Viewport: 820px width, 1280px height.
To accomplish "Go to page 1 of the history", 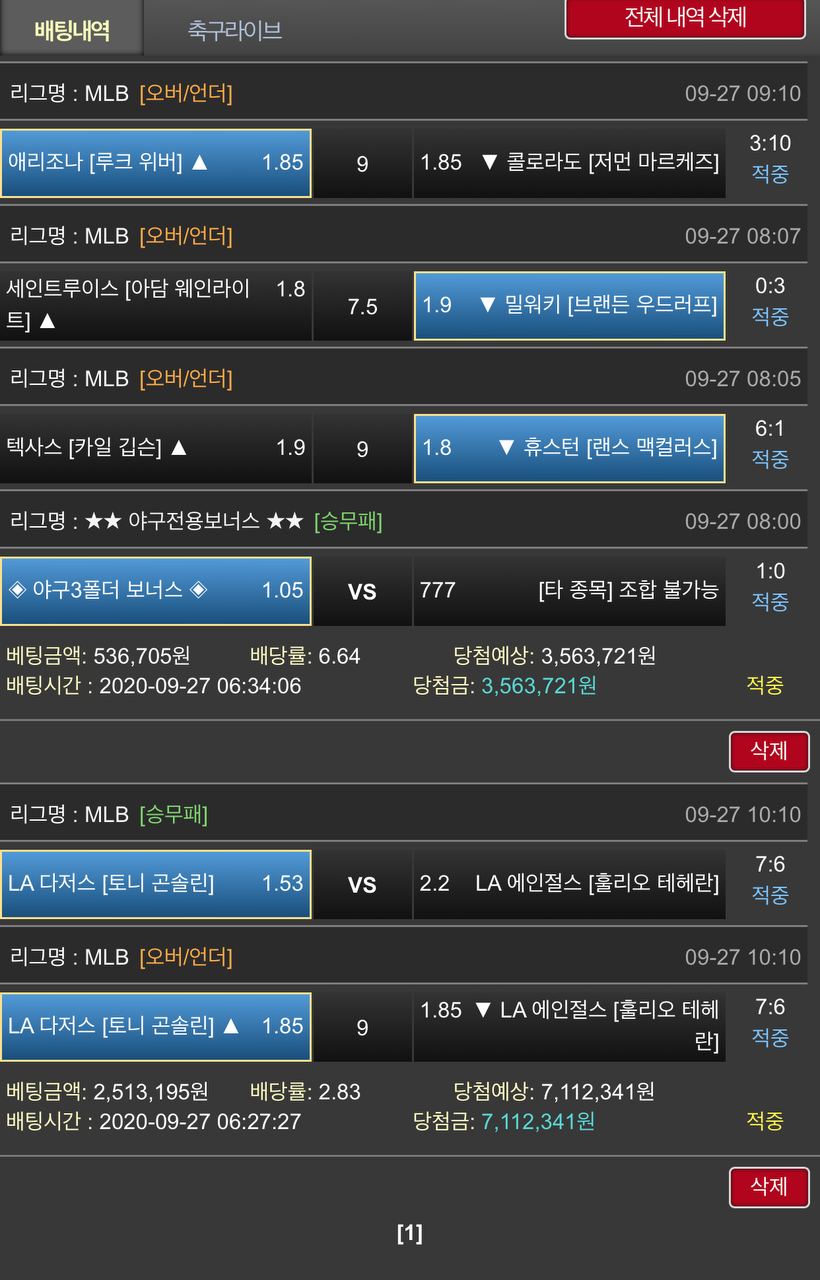I will (x=409, y=1233).
